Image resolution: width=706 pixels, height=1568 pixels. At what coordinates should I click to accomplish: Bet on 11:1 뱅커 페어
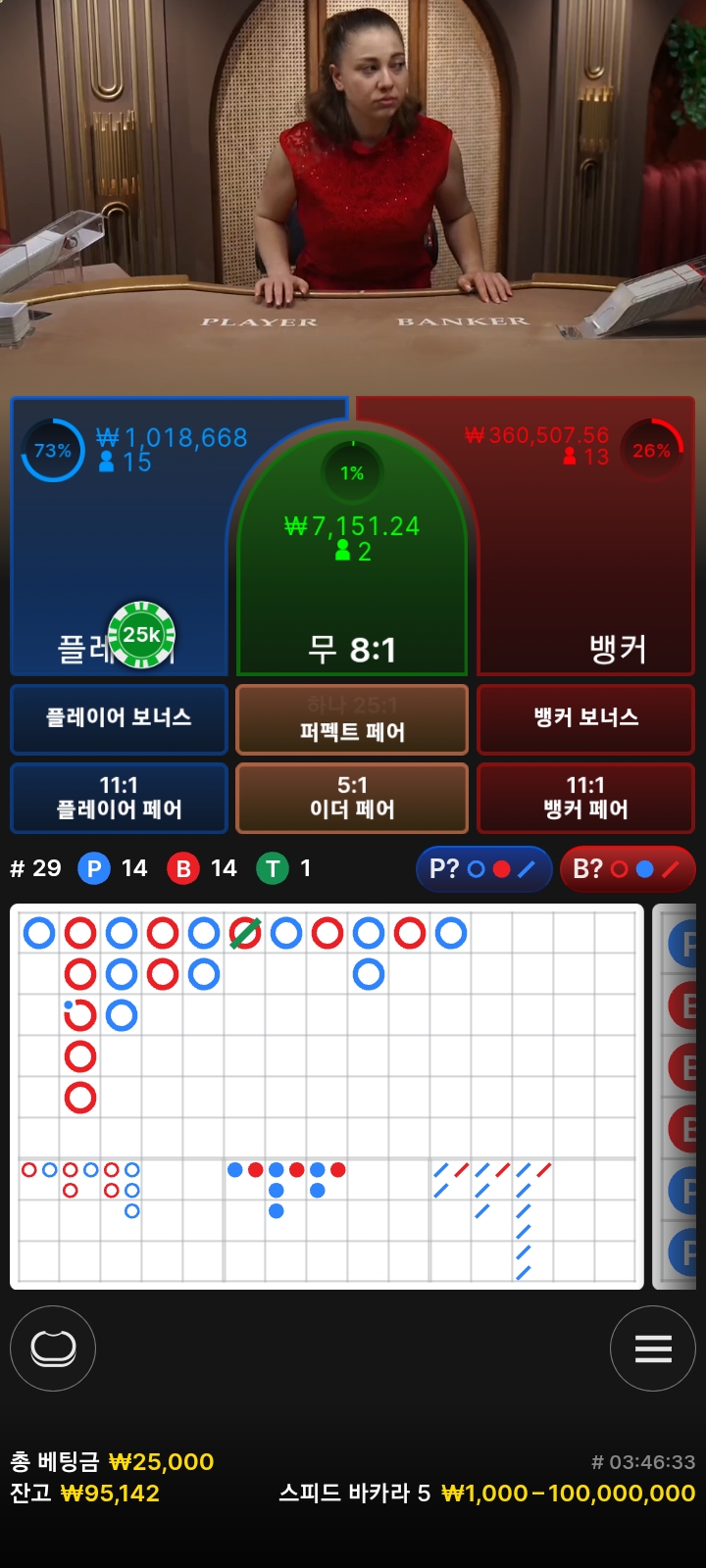(585, 798)
